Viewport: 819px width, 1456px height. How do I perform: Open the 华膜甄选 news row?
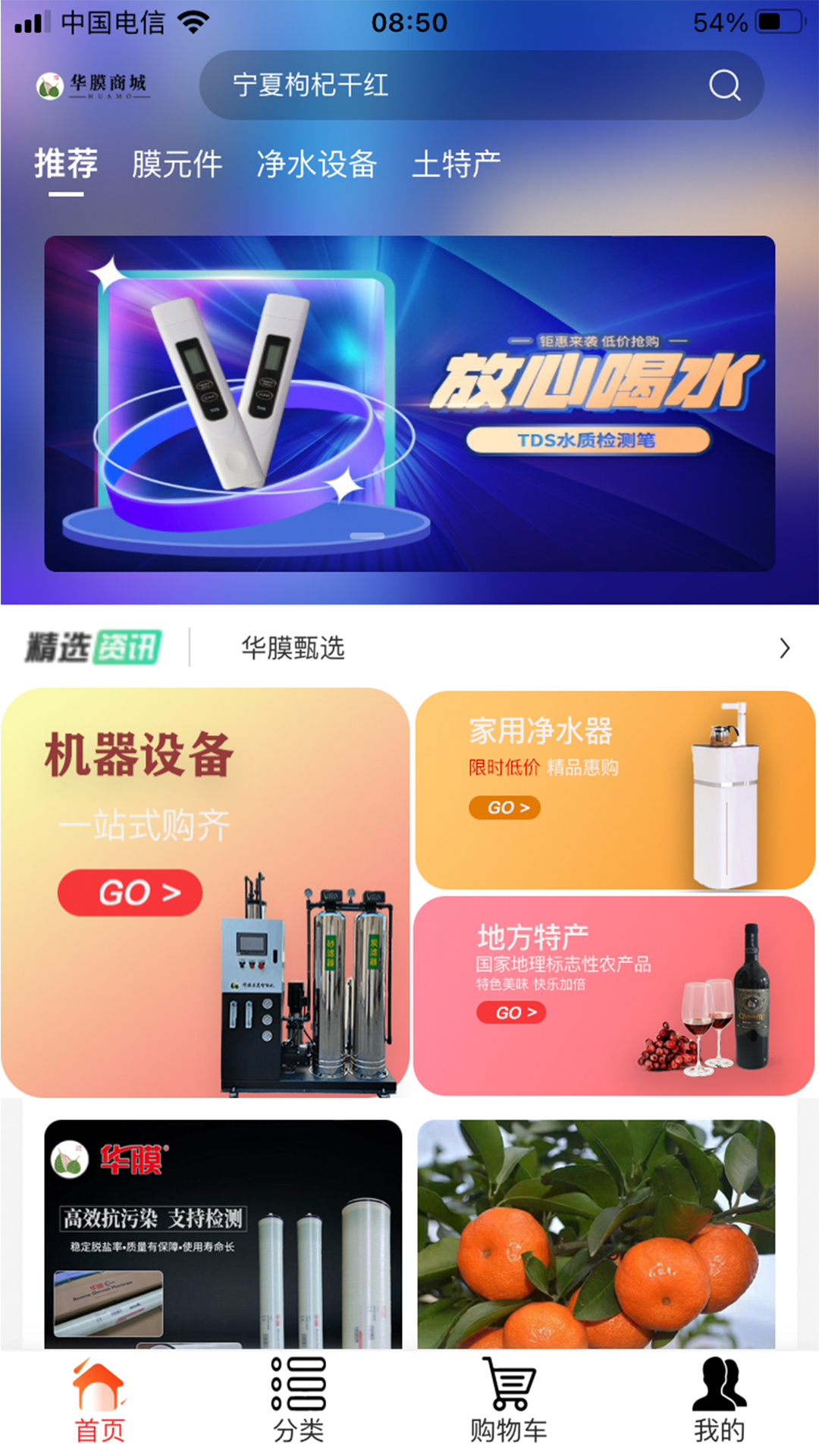(485, 648)
